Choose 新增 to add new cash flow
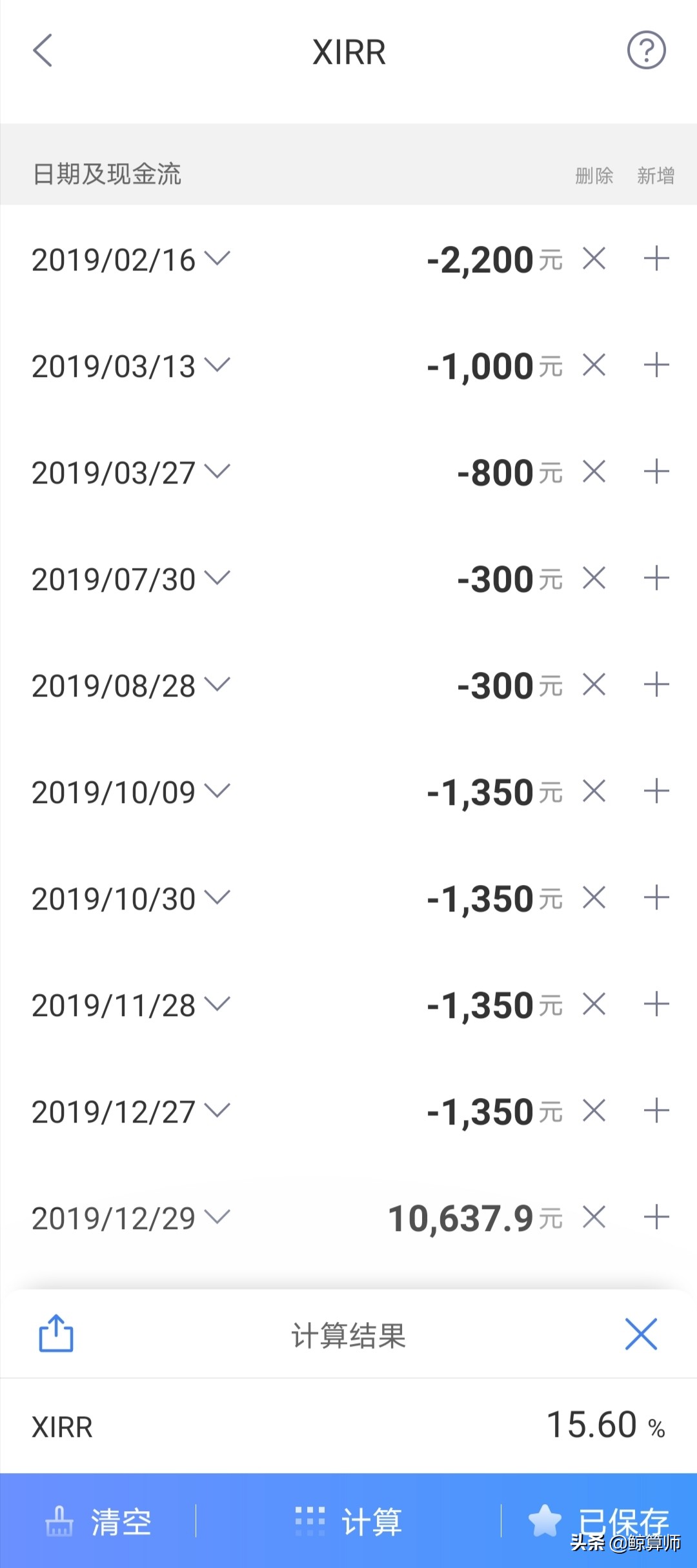 655,176
